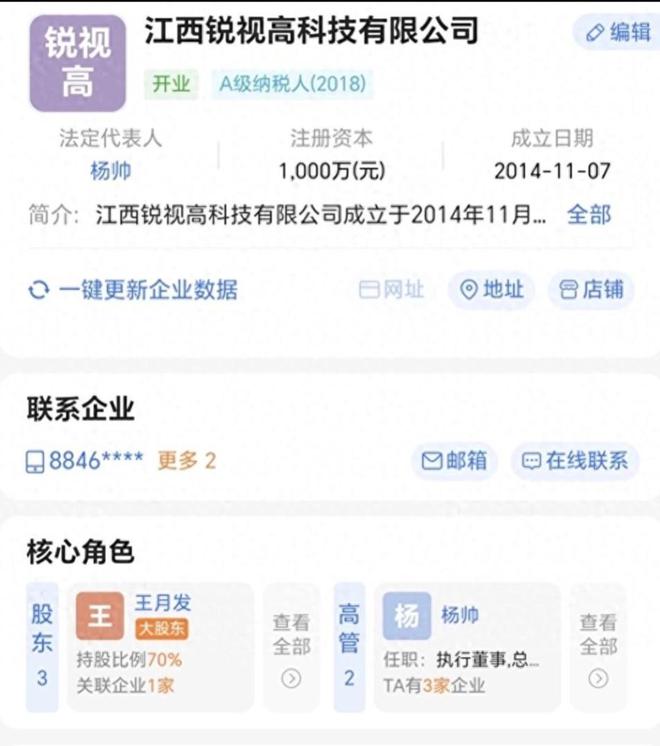Show 更多 2 contact numbers
Screen dimensions: 660x746
click(x=186, y=461)
